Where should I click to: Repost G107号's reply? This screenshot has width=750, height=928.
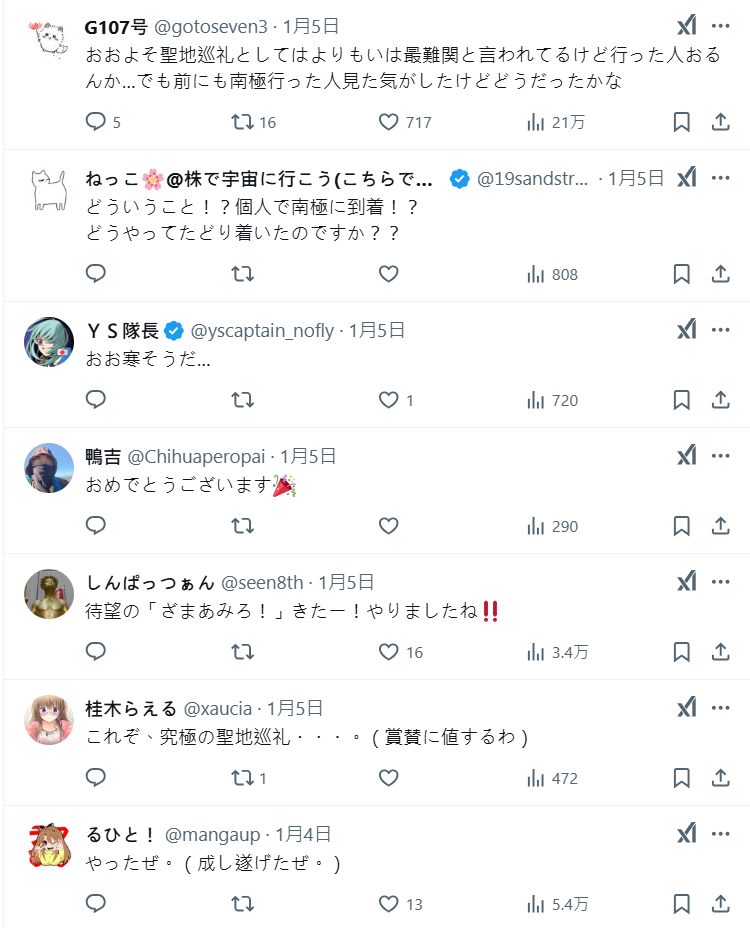click(242, 122)
